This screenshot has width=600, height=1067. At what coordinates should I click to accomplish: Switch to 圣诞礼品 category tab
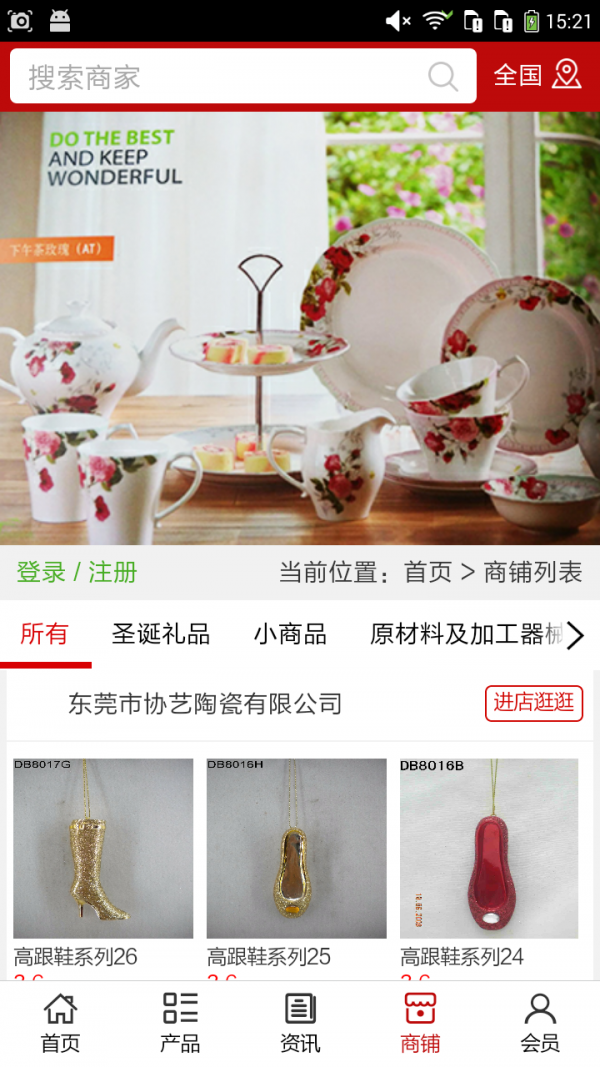click(x=161, y=634)
